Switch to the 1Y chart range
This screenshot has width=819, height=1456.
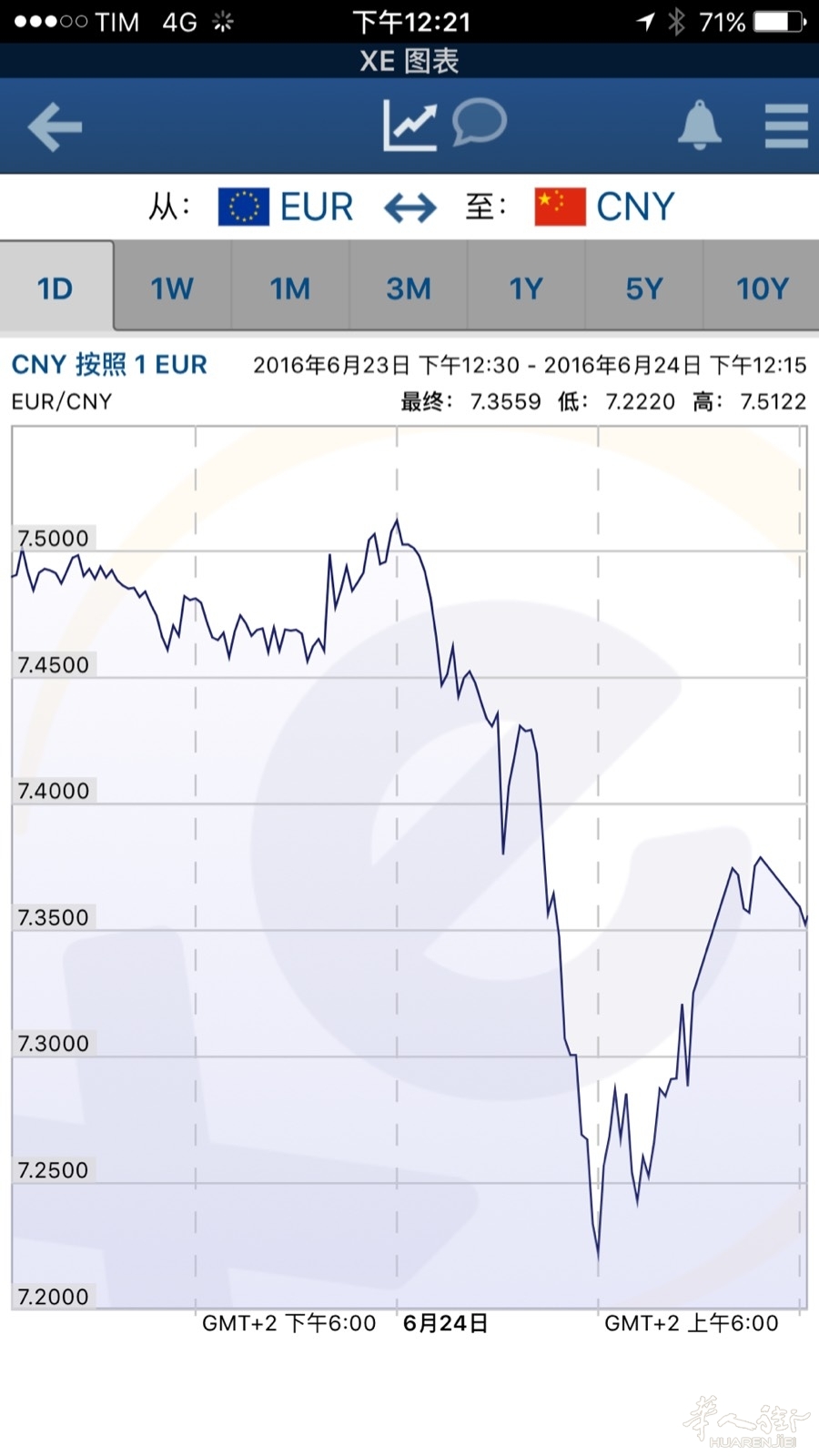[x=526, y=288]
